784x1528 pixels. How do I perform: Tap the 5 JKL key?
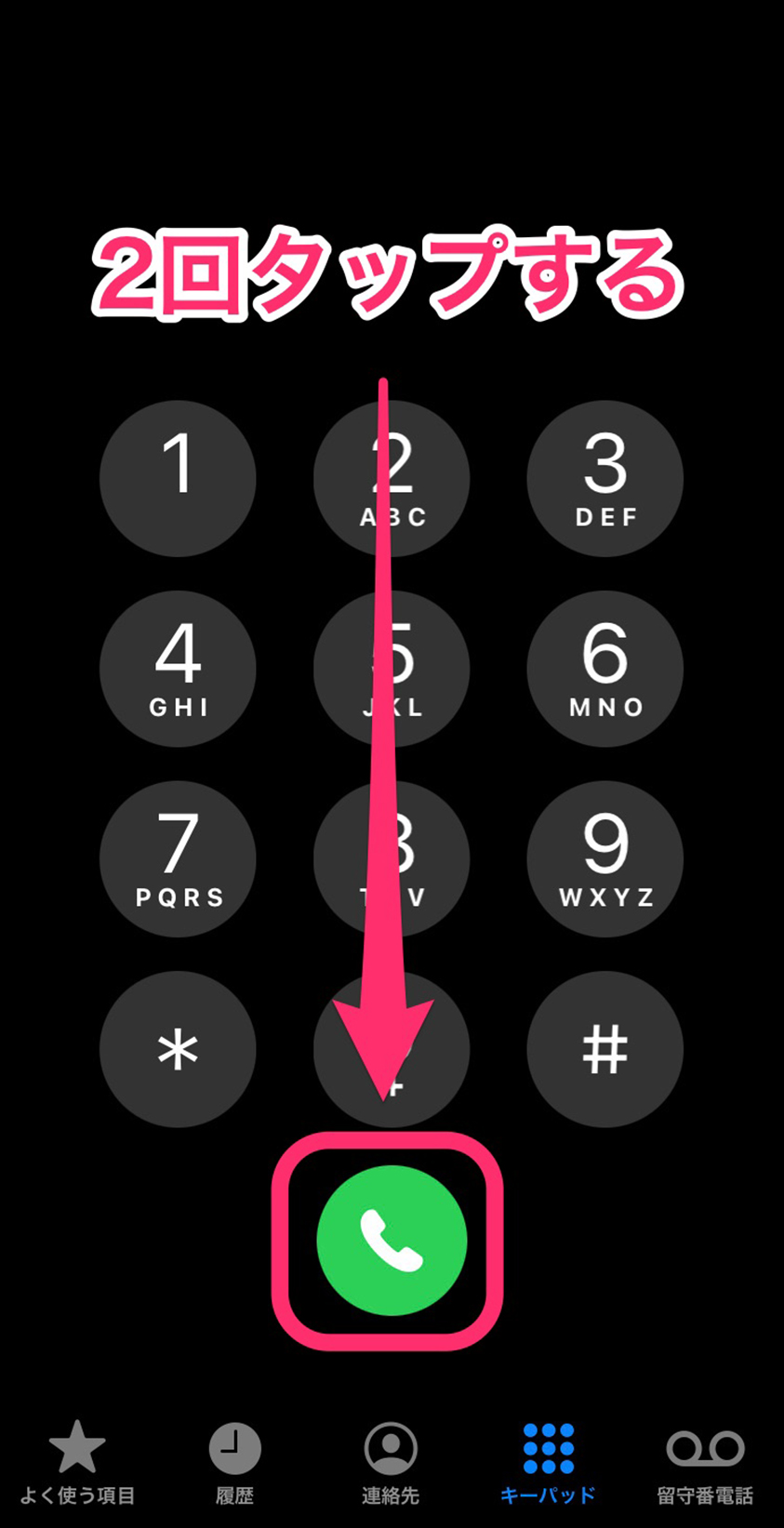tap(392, 669)
